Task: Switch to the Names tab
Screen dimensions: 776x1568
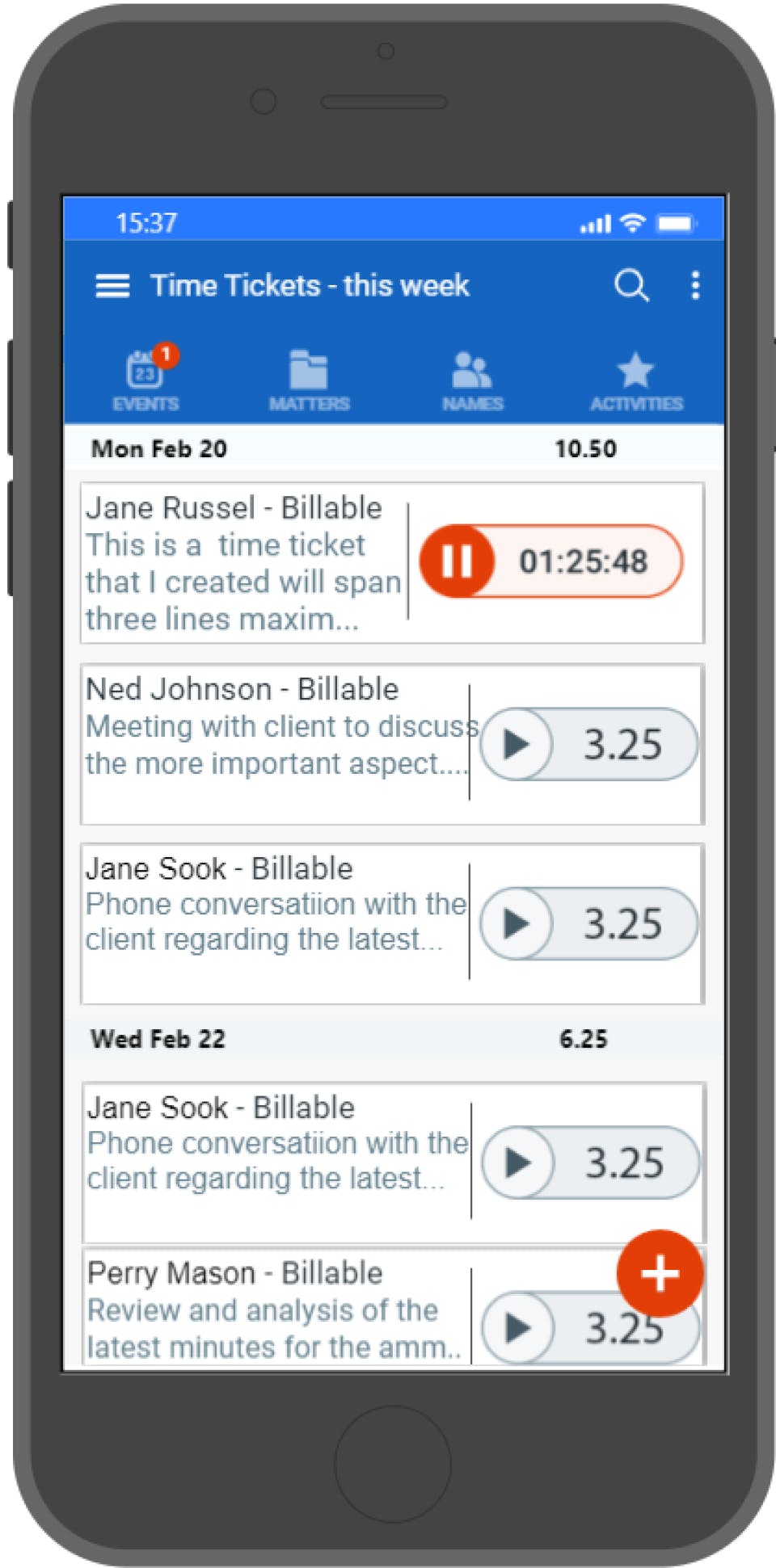Action: [x=472, y=380]
